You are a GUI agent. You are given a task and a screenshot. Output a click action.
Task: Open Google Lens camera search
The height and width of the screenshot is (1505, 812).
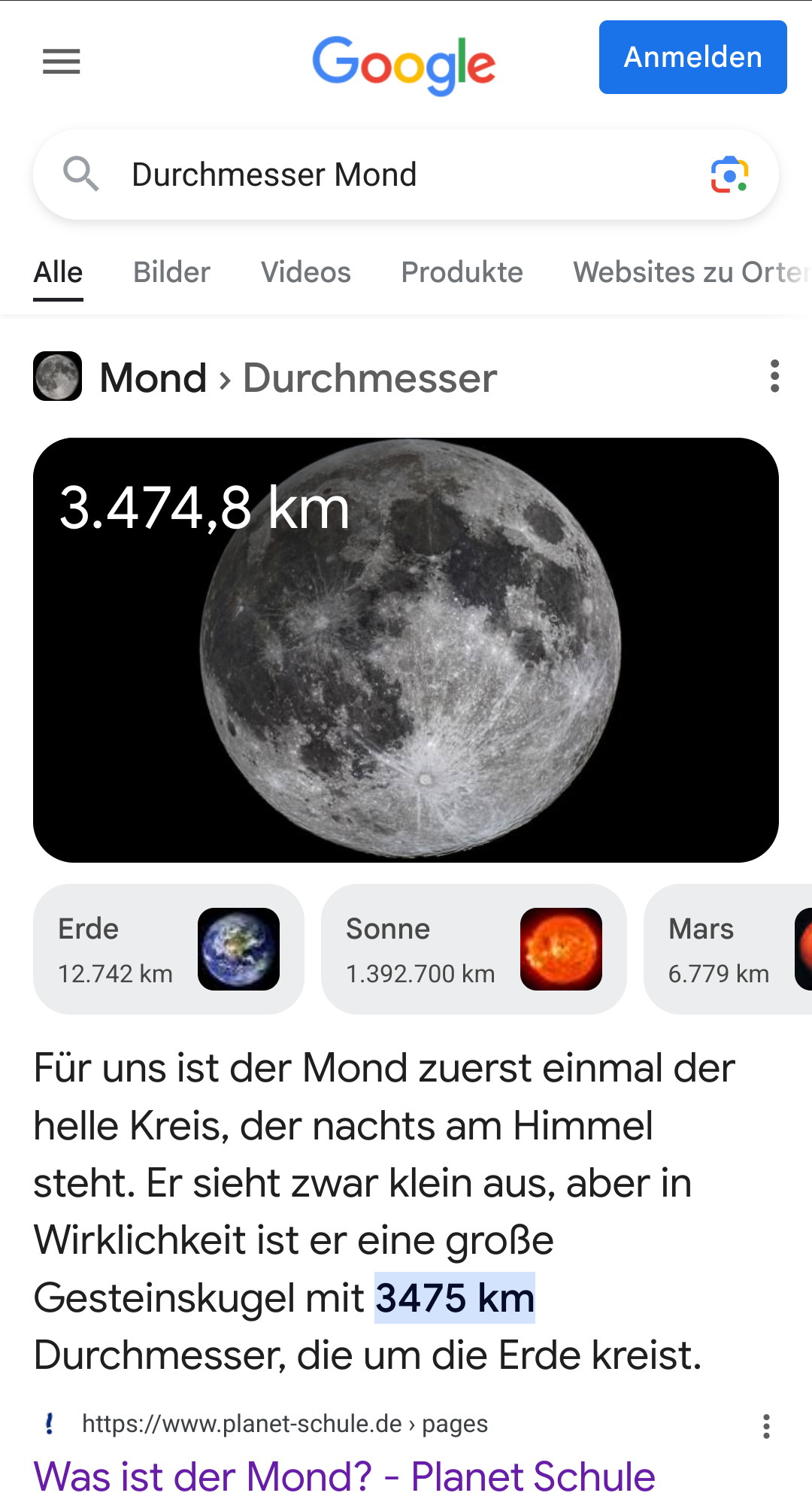click(729, 174)
